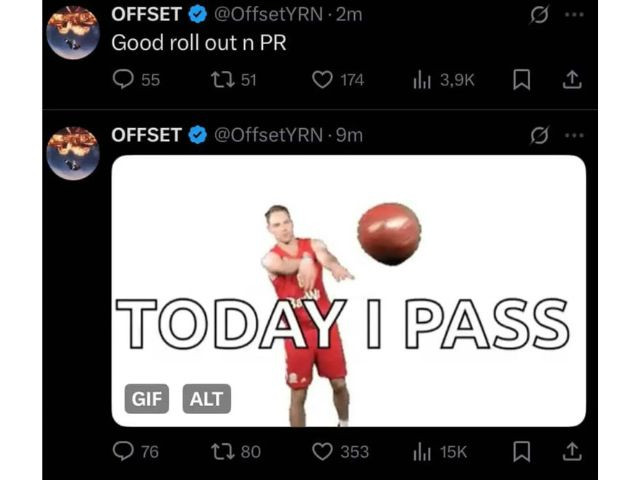The image size is (640, 480).
Task: Bookmark the TODAY I PASS GIF tweet
Action: coord(520,452)
